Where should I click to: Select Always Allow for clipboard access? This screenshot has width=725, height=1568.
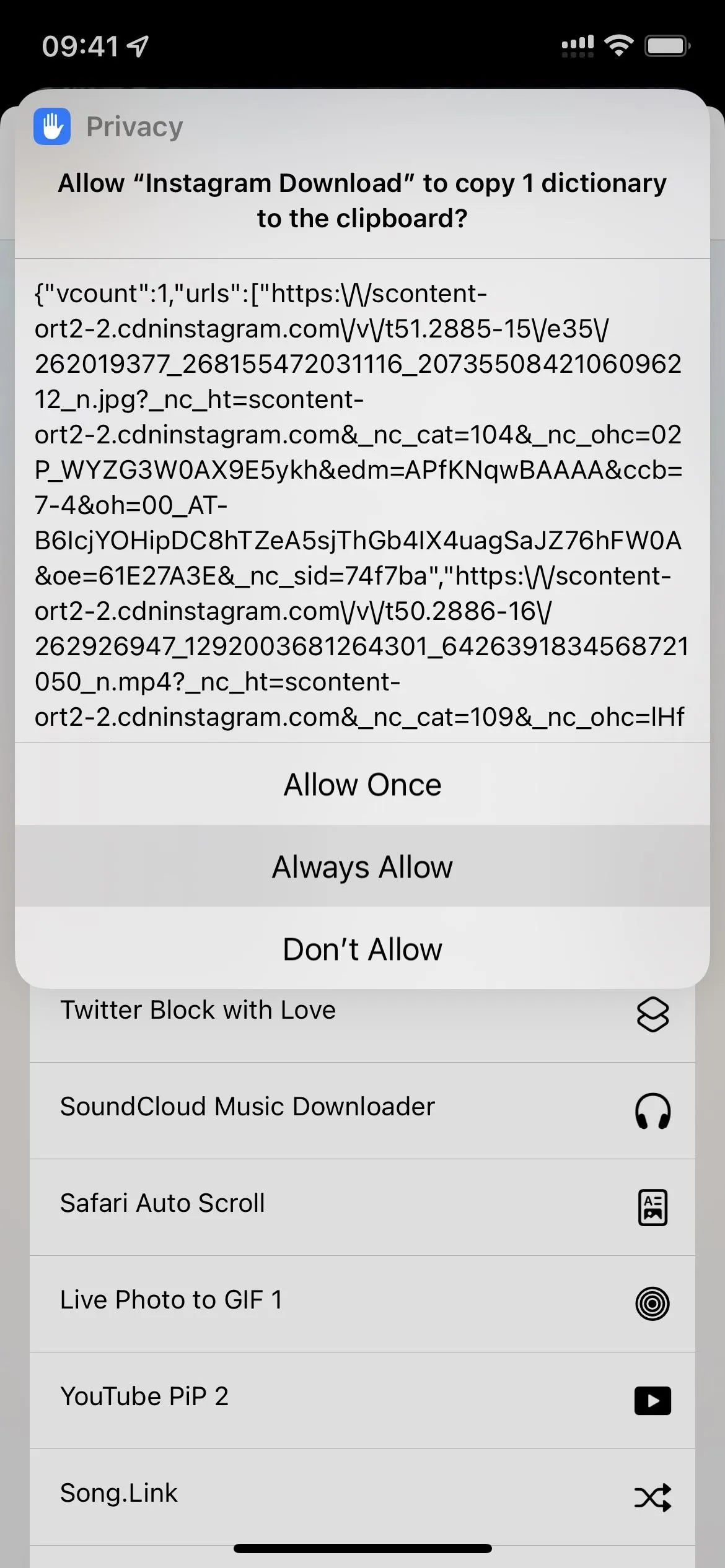click(x=362, y=866)
